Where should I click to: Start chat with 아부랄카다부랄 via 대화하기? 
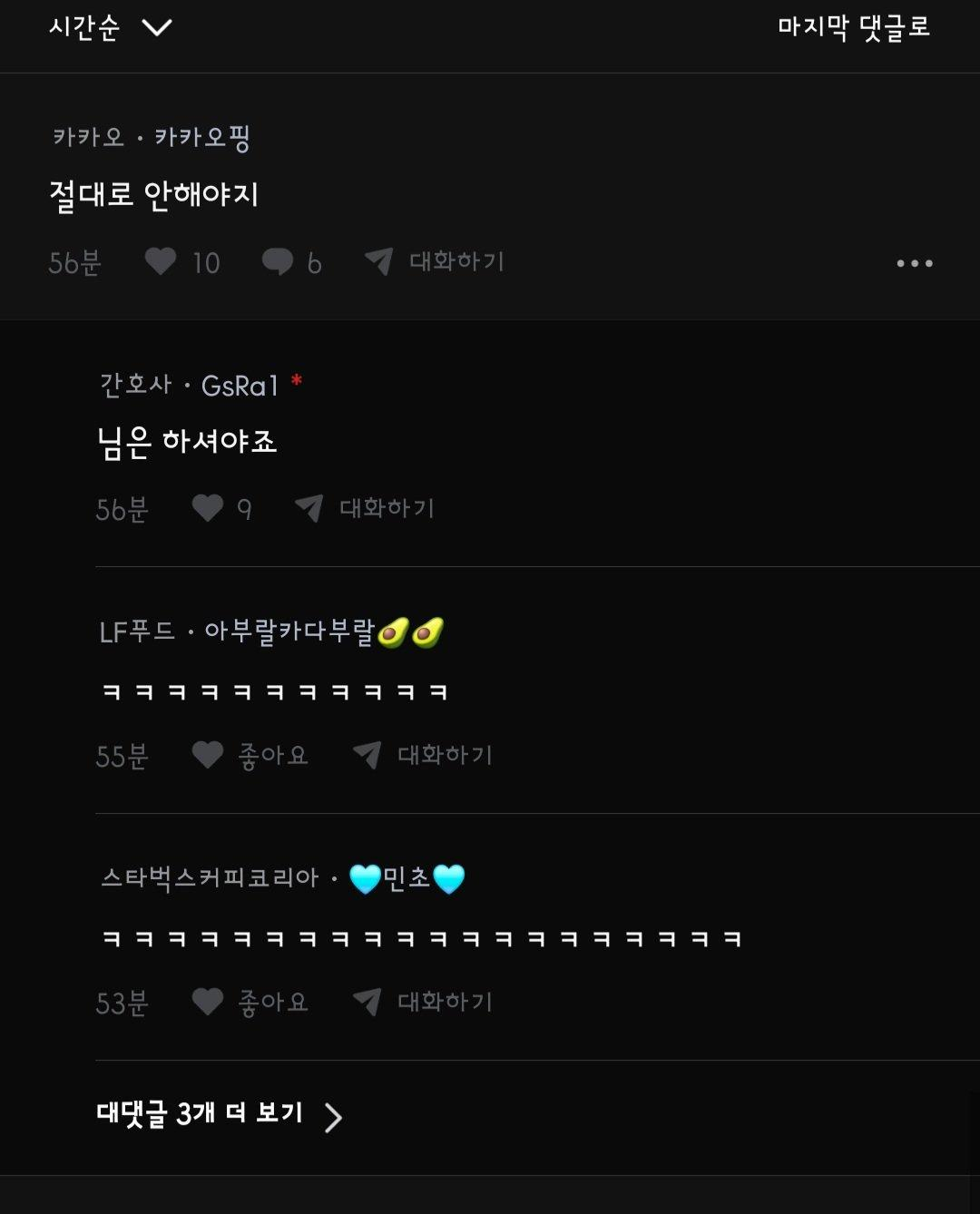click(x=423, y=755)
